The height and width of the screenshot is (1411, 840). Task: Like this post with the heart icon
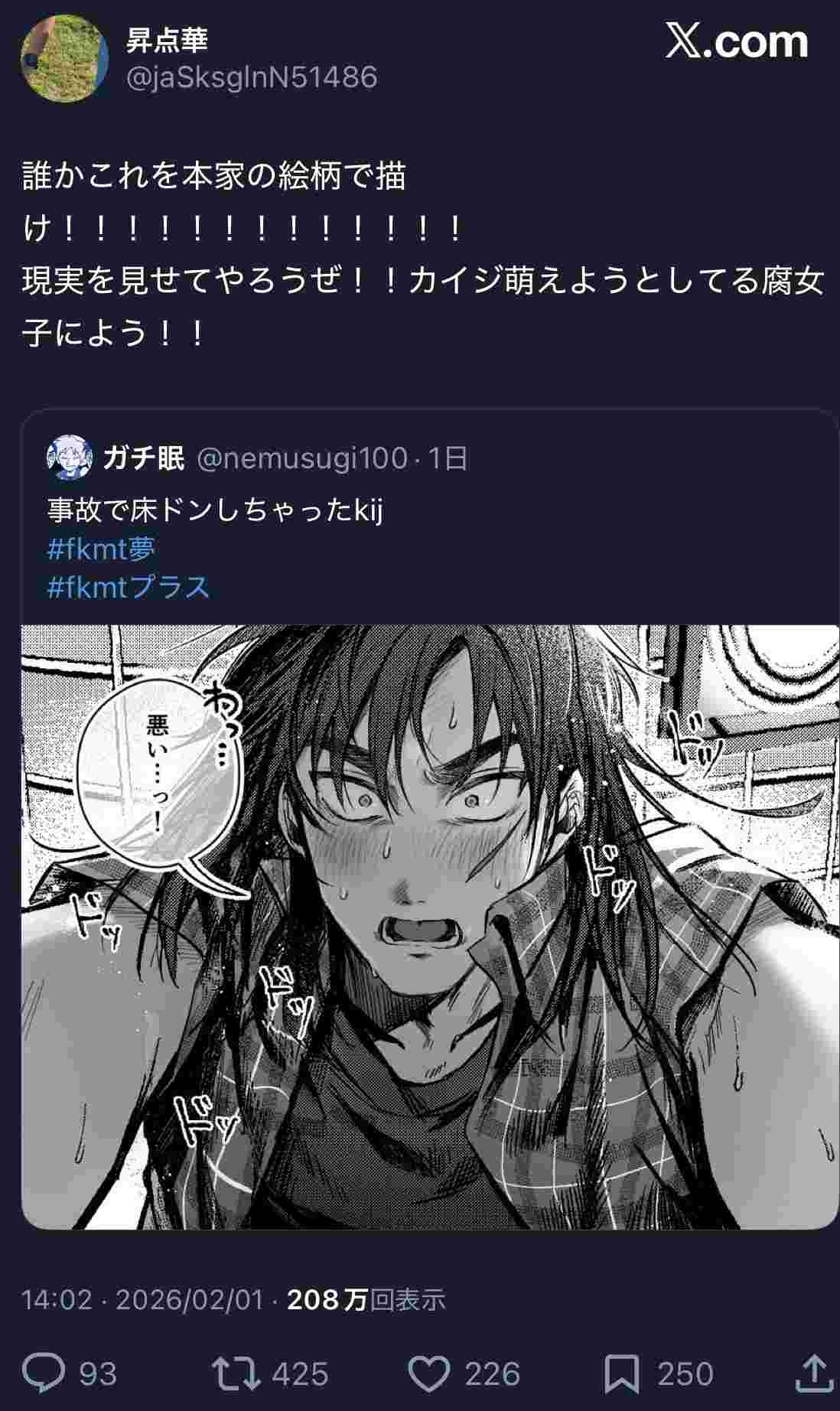tap(430, 1374)
